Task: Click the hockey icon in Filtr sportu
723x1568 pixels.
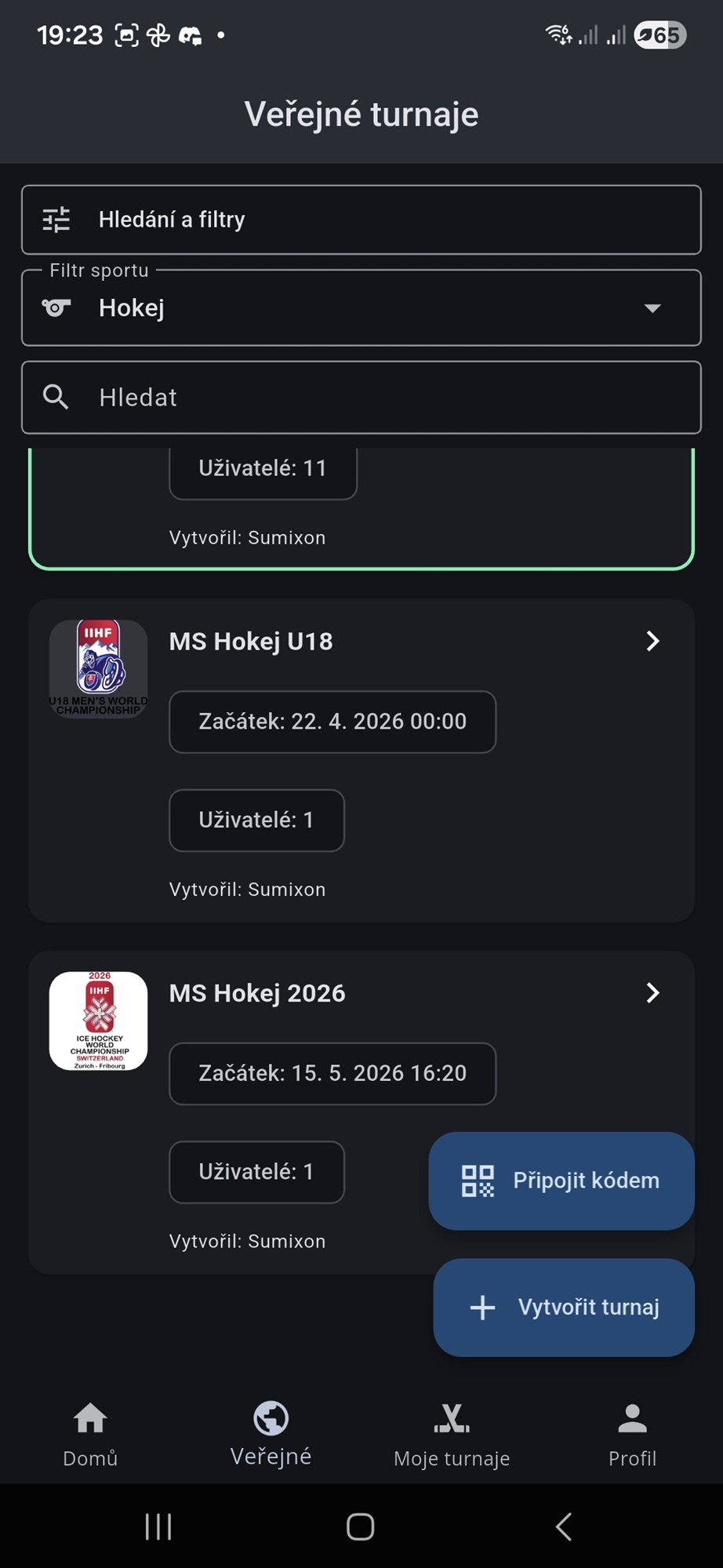Action: (x=56, y=307)
